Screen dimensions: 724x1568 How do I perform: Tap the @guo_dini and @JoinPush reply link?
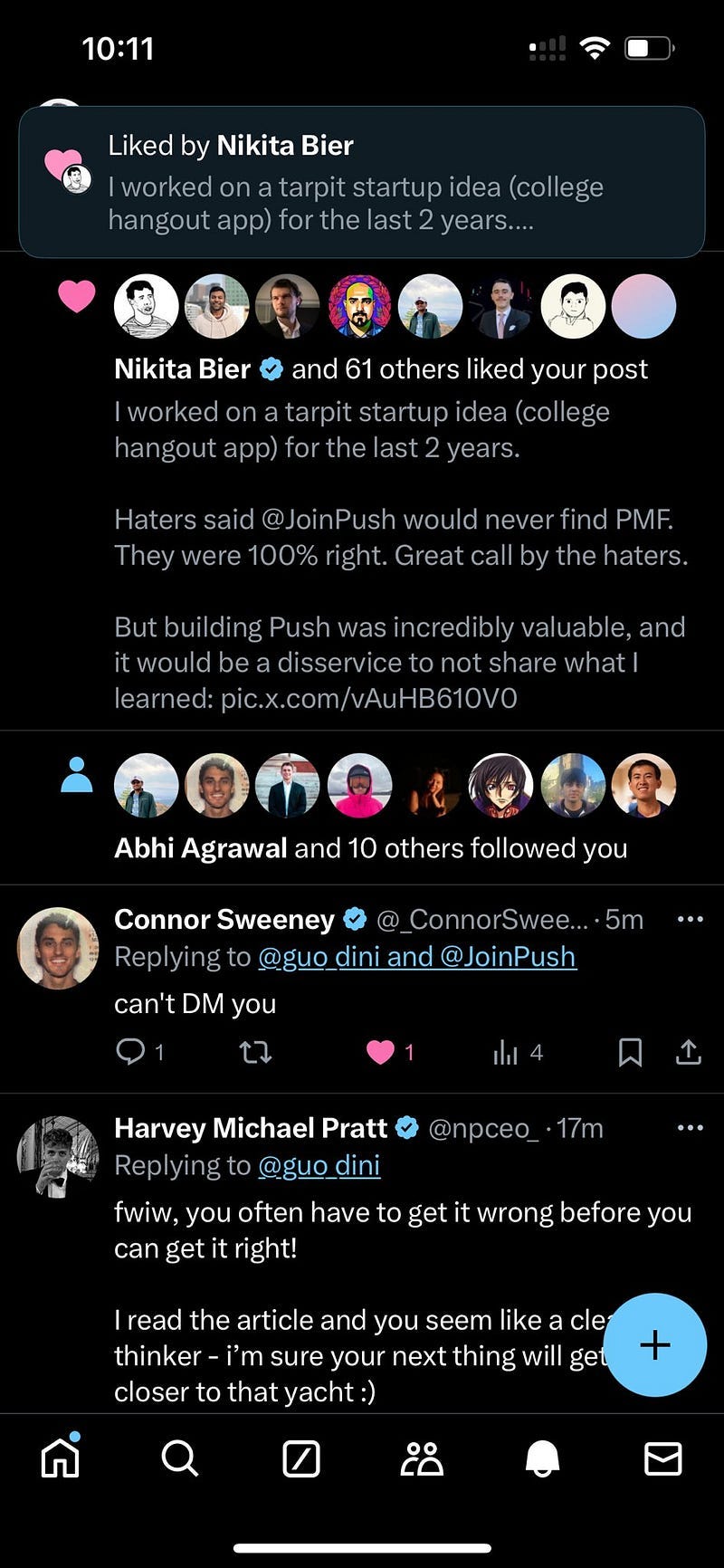pyautogui.click(x=416, y=957)
